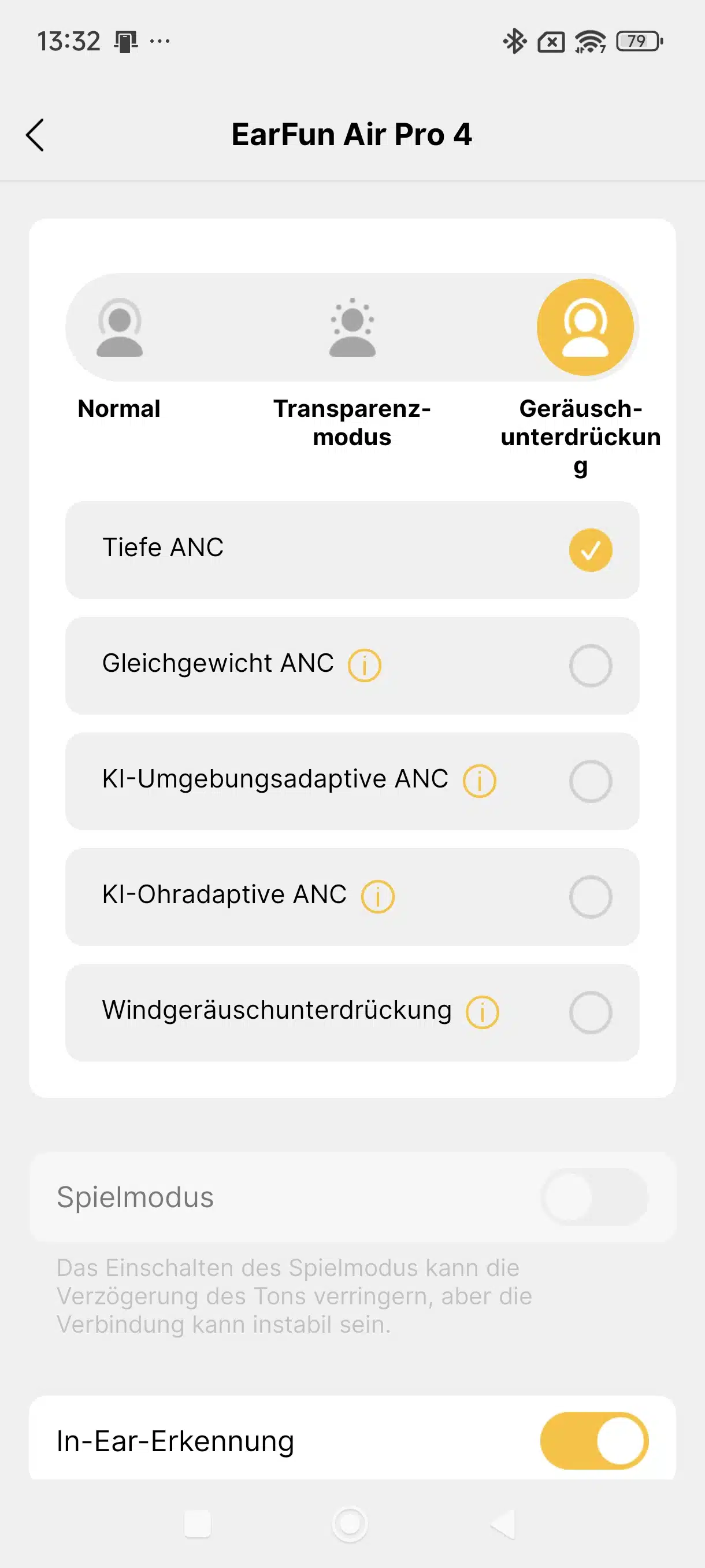705x1568 pixels.
Task: Show info about KI-Ohradaptive ANC
Action: coord(378,897)
